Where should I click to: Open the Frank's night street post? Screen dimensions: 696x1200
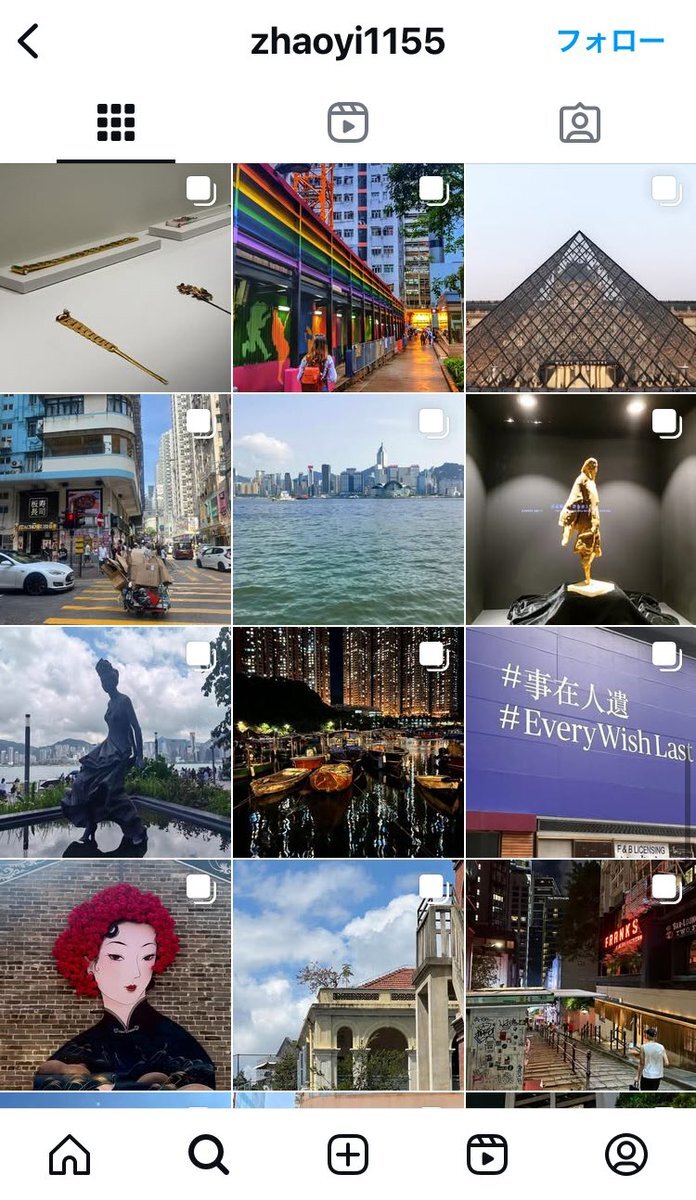tap(581, 975)
